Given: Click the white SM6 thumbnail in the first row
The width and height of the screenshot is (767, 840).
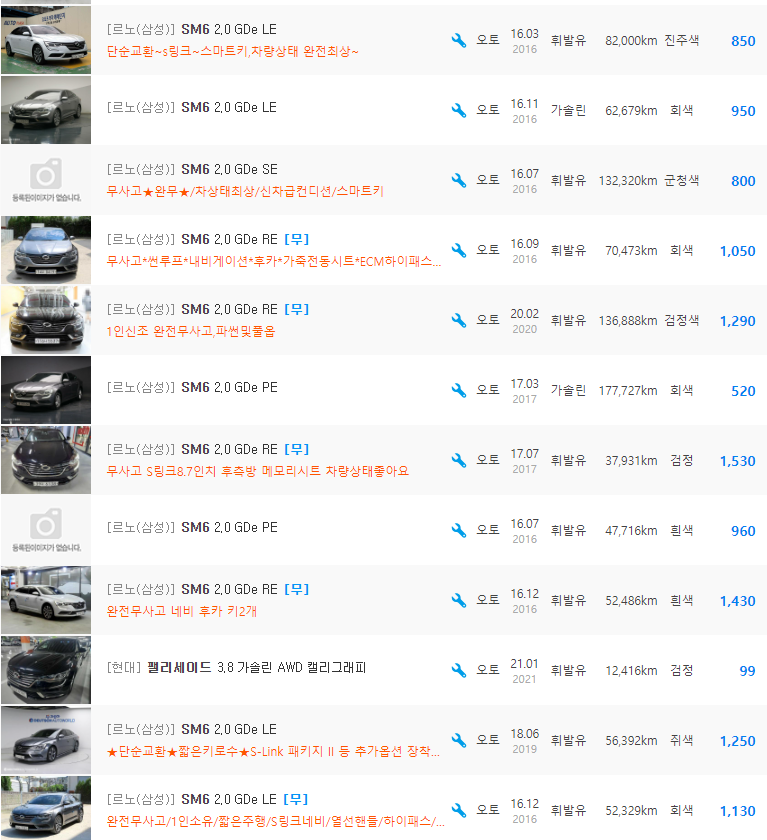Looking at the screenshot, I should click(x=46, y=39).
